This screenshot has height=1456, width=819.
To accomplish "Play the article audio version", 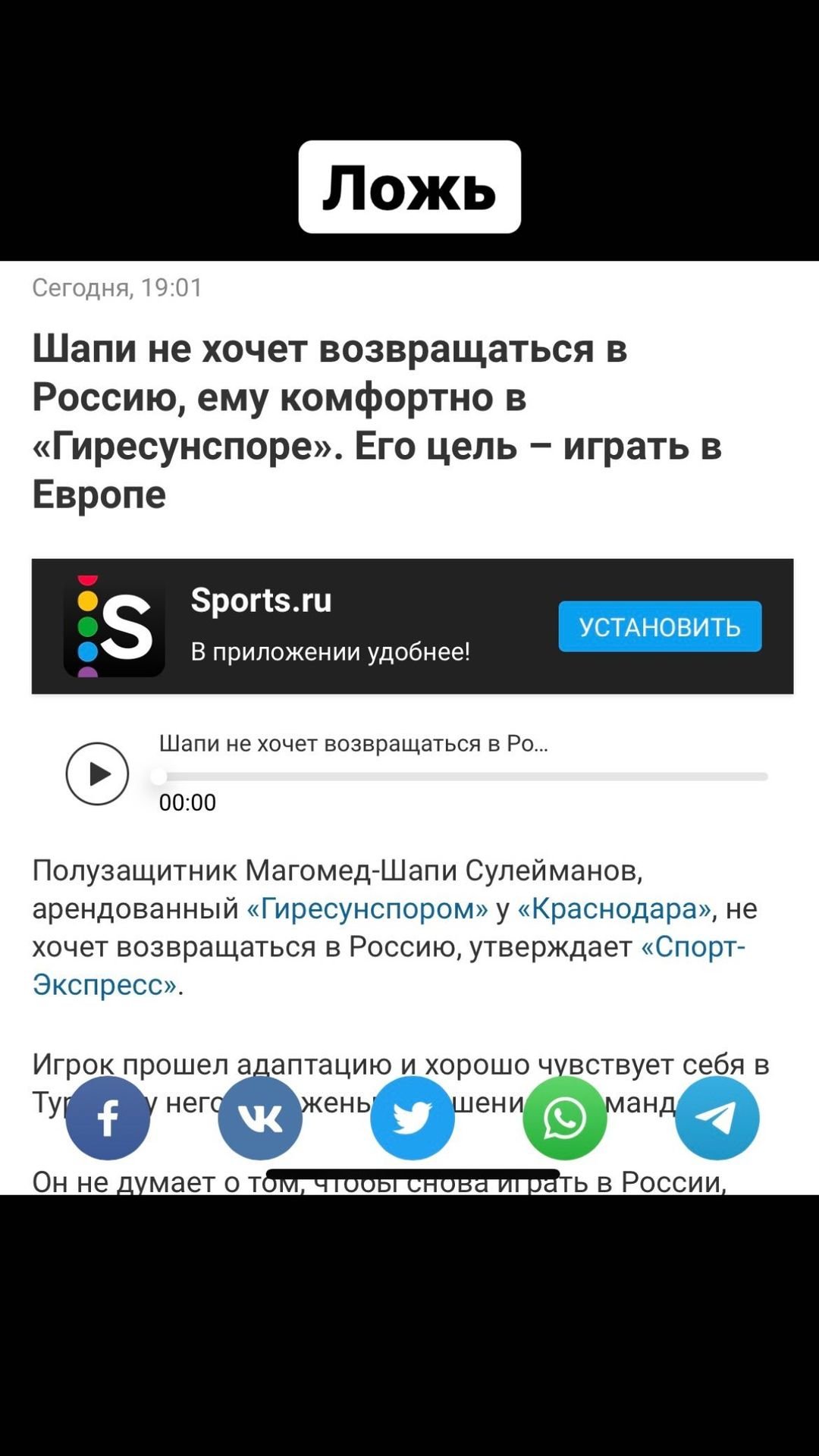I will coord(97,773).
